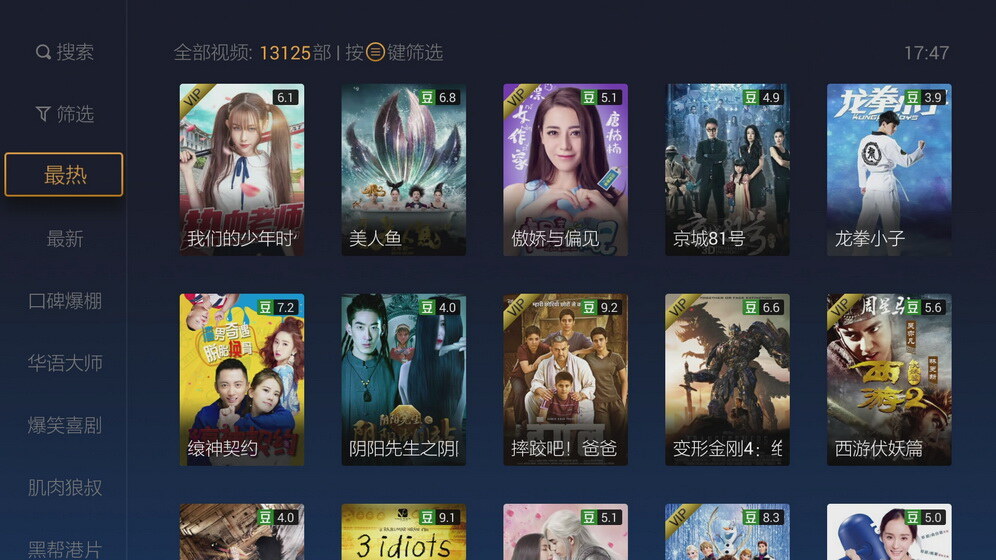Open 搜索 search in the sidebar
This screenshot has height=560, width=996.
(65, 52)
